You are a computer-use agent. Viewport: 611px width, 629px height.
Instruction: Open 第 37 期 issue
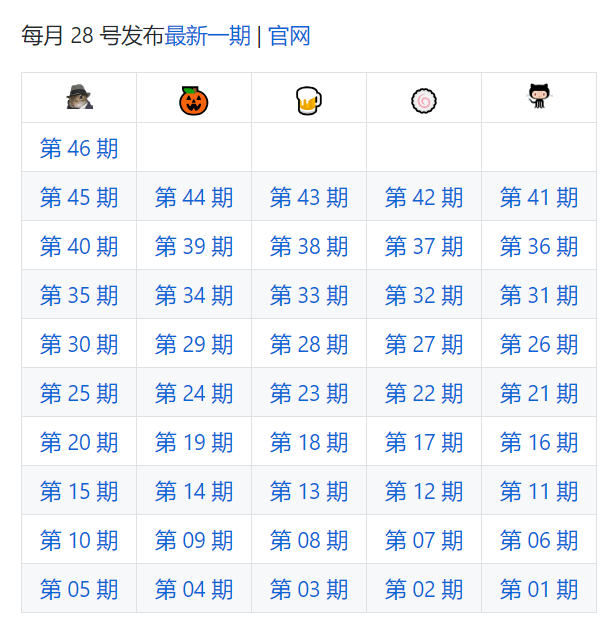[424, 246]
